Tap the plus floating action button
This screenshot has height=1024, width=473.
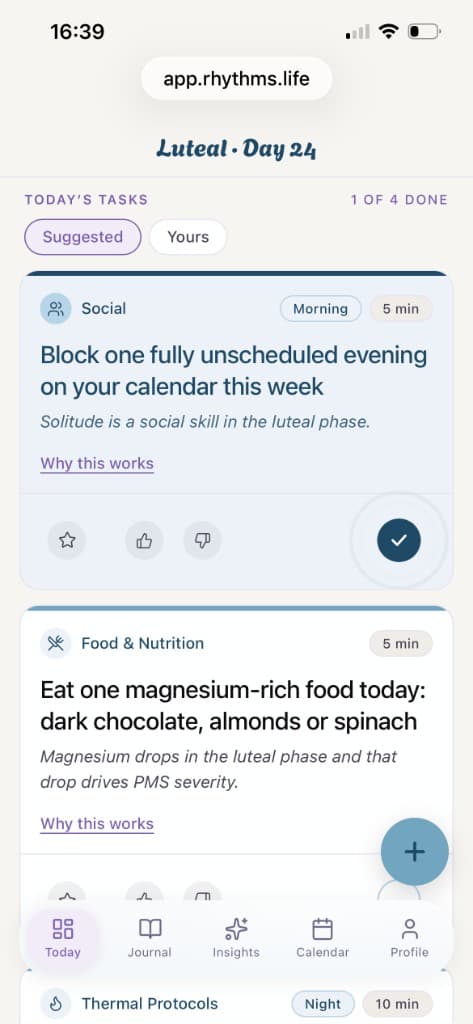click(x=415, y=852)
